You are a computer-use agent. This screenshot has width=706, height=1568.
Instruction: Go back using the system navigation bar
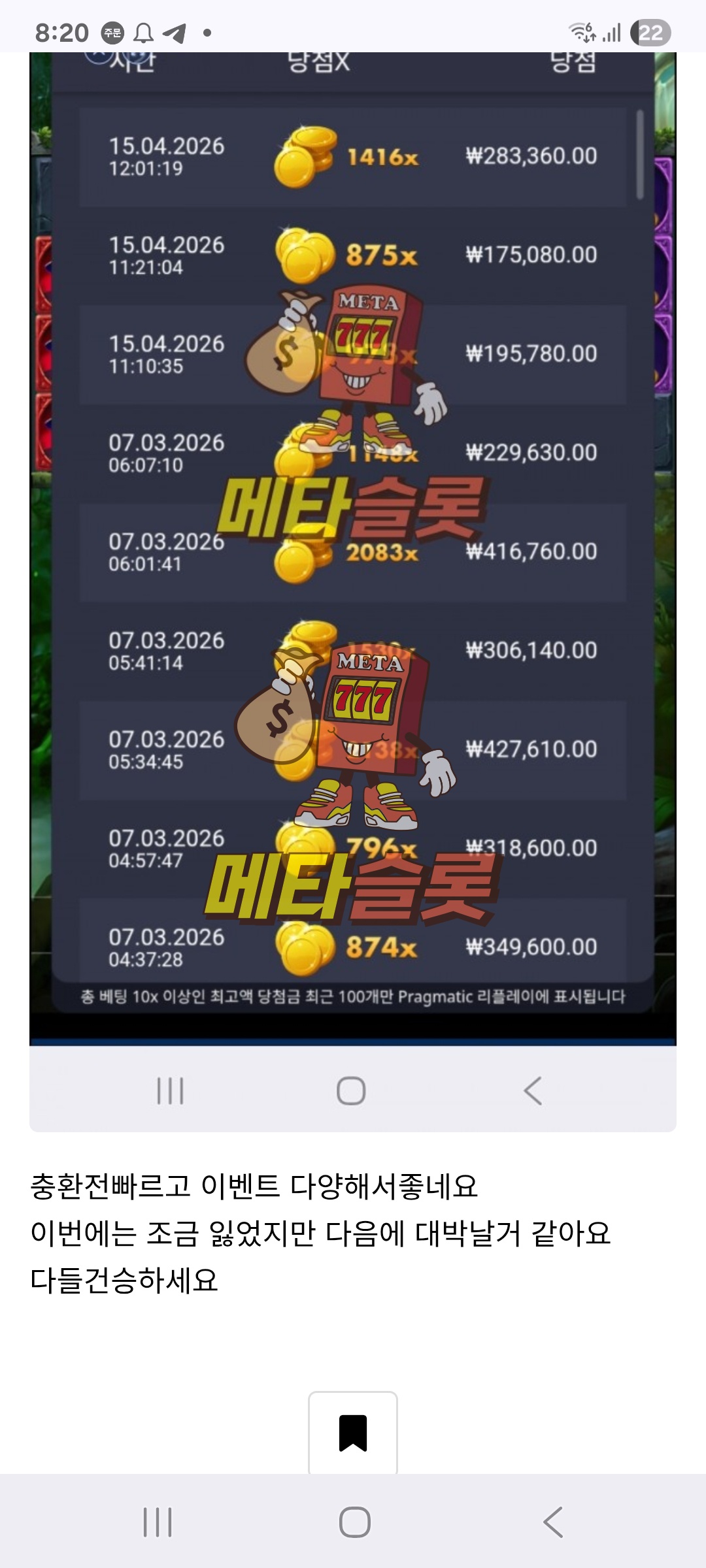pyautogui.click(x=552, y=1522)
